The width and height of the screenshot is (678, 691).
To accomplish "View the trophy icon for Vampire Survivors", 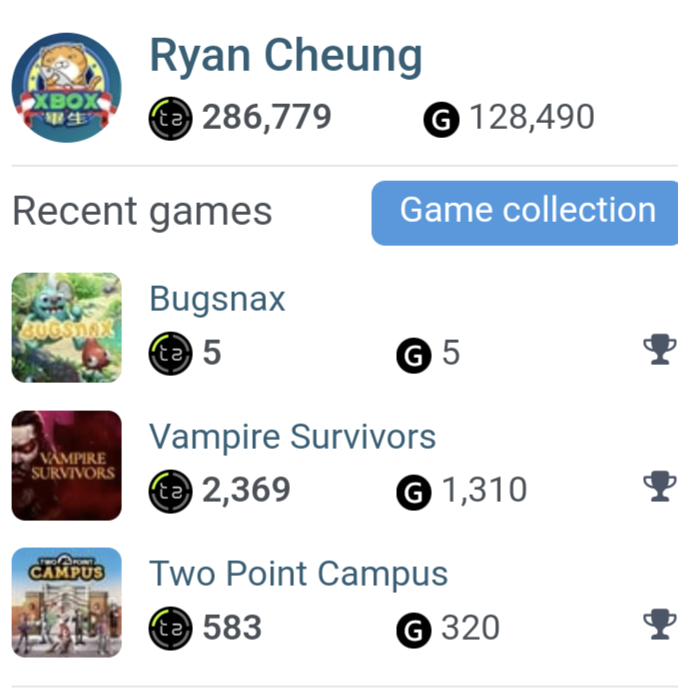I will click(x=659, y=487).
